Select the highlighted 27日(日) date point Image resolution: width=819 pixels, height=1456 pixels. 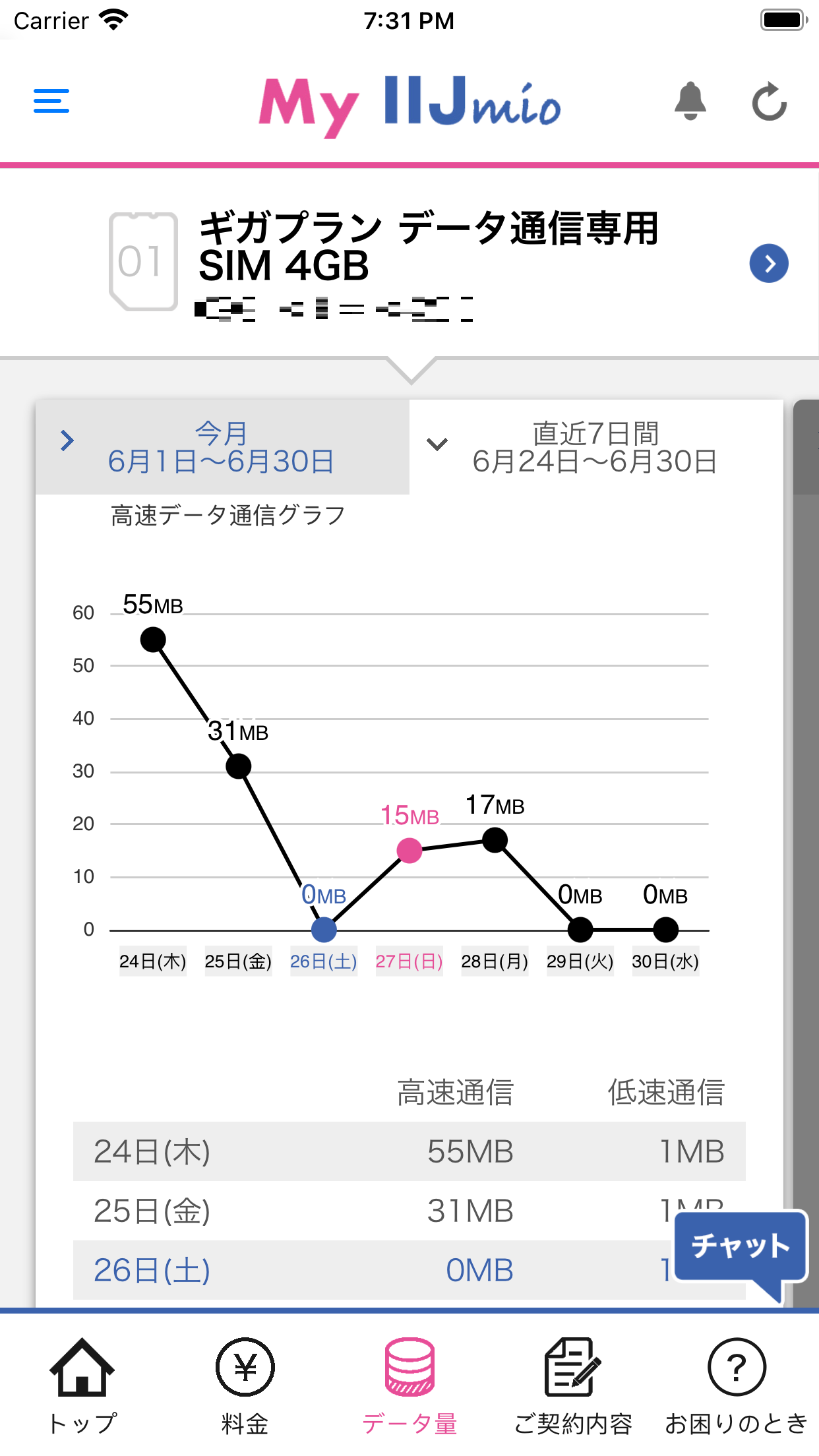click(409, 961)
